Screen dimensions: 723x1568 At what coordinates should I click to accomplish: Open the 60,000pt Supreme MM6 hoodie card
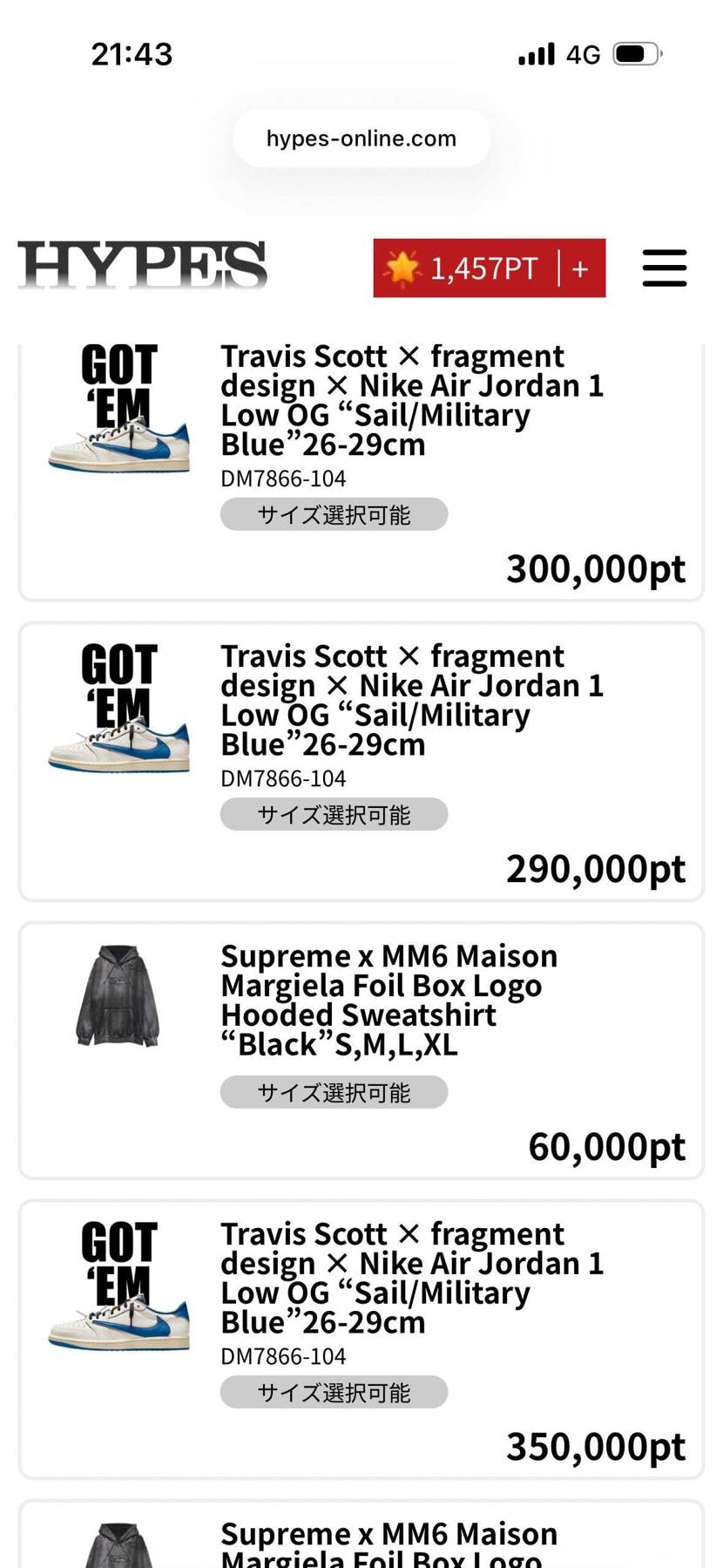point(361,1049)
